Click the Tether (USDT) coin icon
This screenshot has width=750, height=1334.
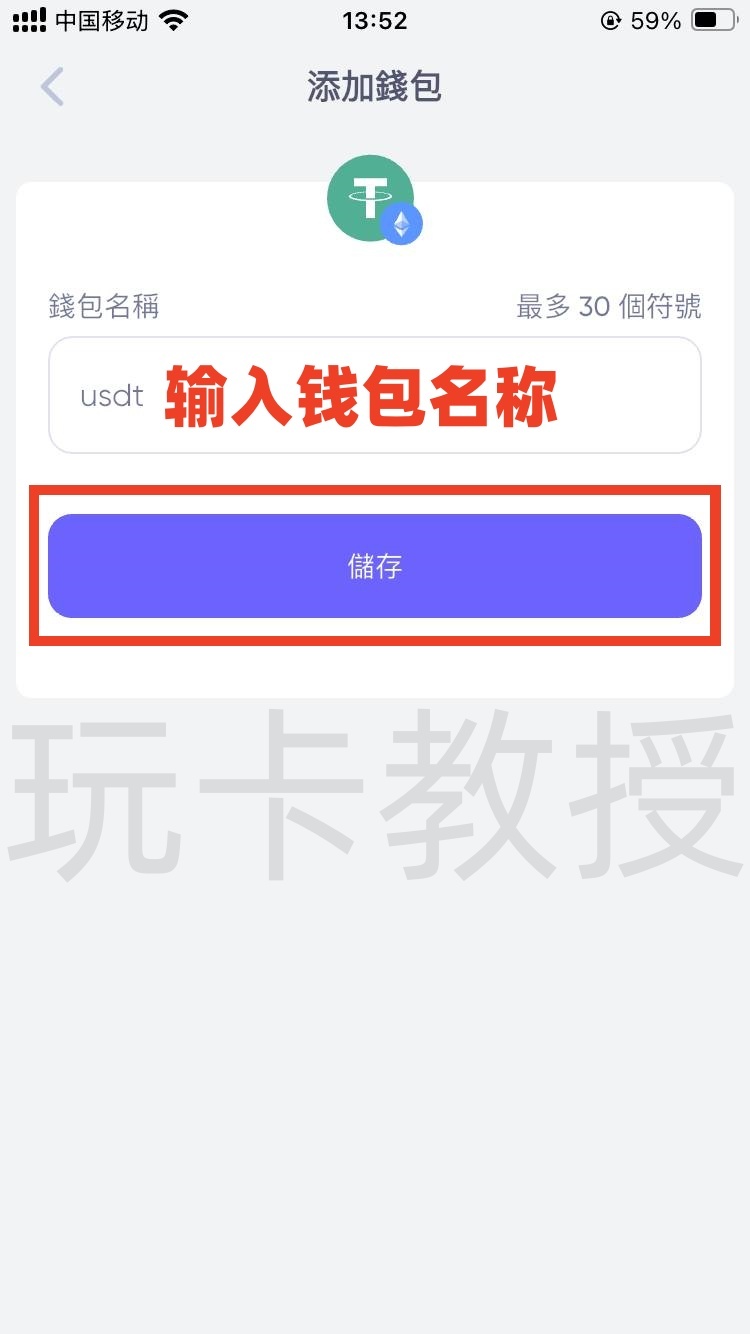[370, 197]
